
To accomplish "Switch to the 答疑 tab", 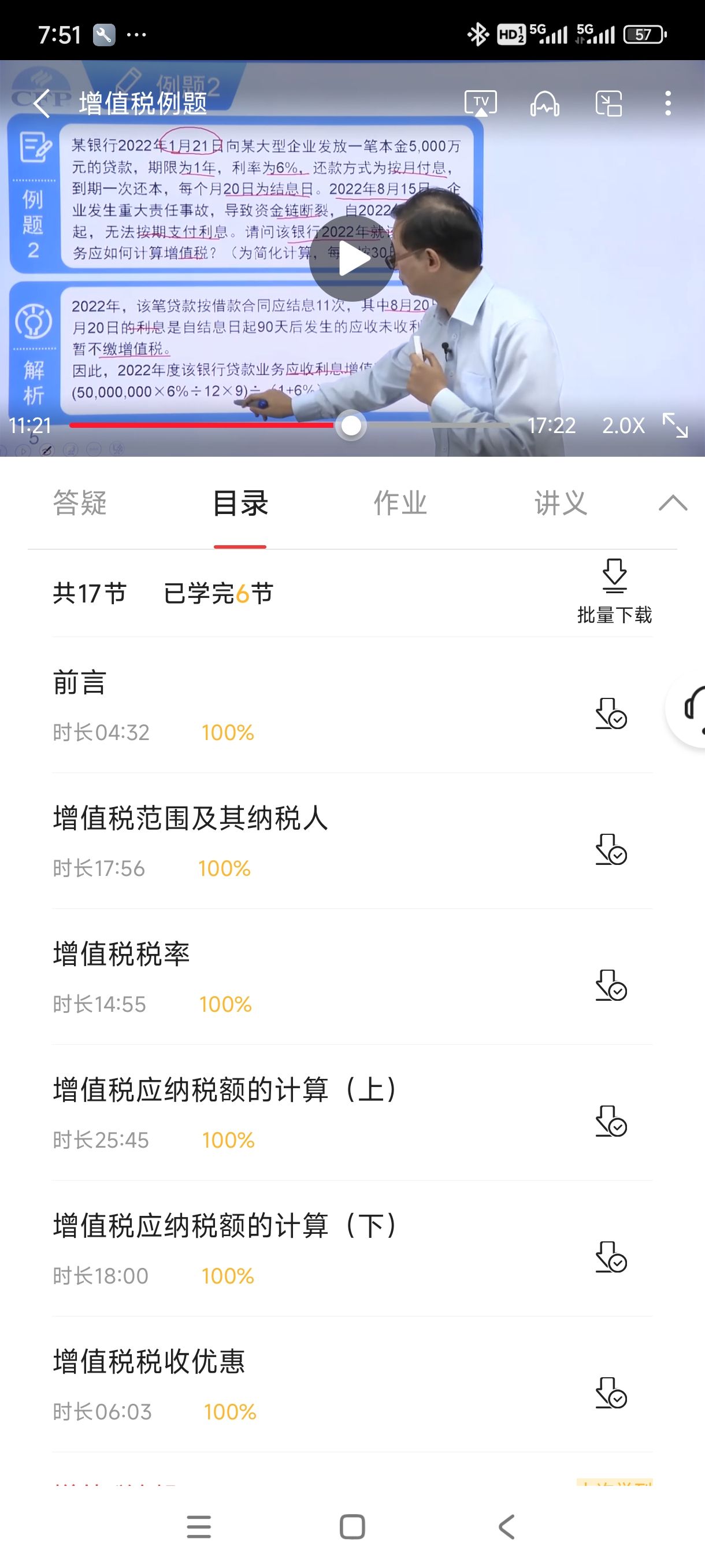I will pos(80,504).
